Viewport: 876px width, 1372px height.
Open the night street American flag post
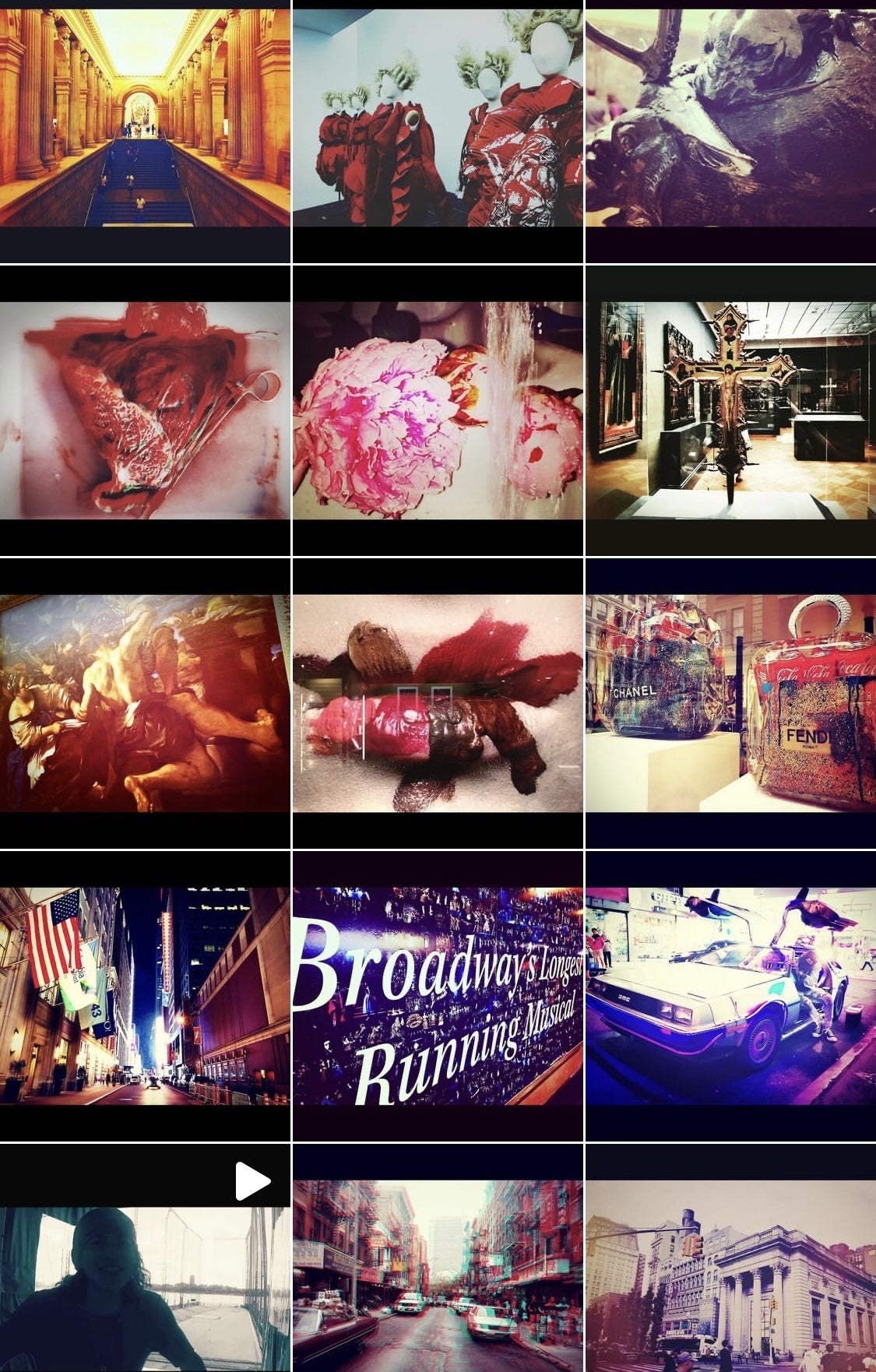tap(145, 997)
